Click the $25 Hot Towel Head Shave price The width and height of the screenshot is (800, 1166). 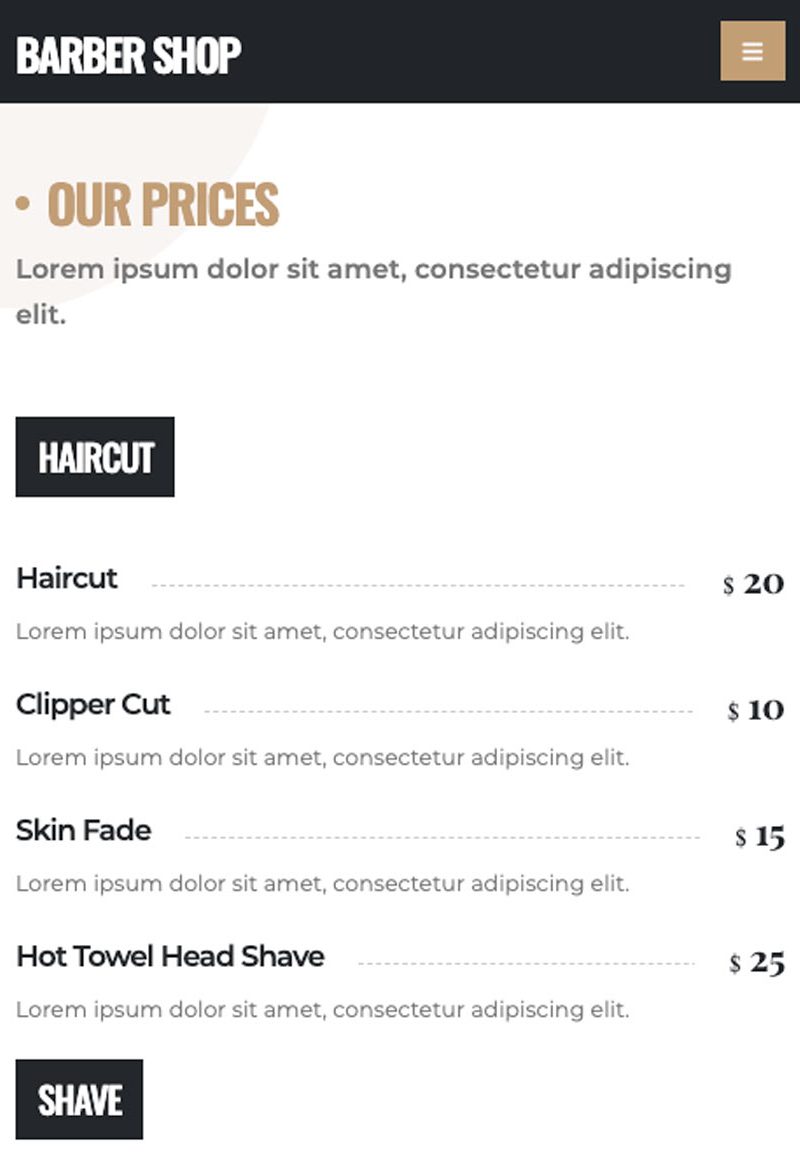click(759, 962)
